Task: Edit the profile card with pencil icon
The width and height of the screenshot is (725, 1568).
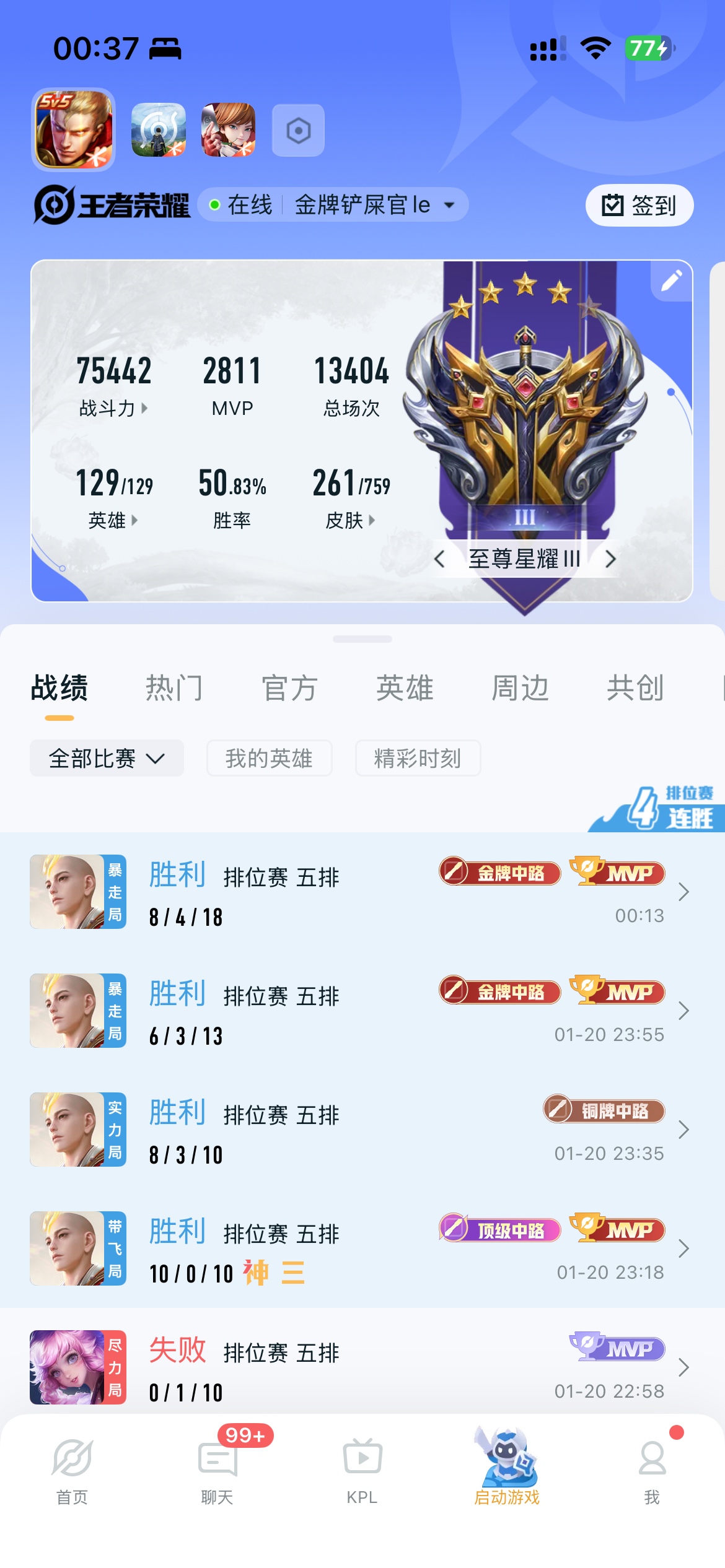Action: (x=672, y=281)
